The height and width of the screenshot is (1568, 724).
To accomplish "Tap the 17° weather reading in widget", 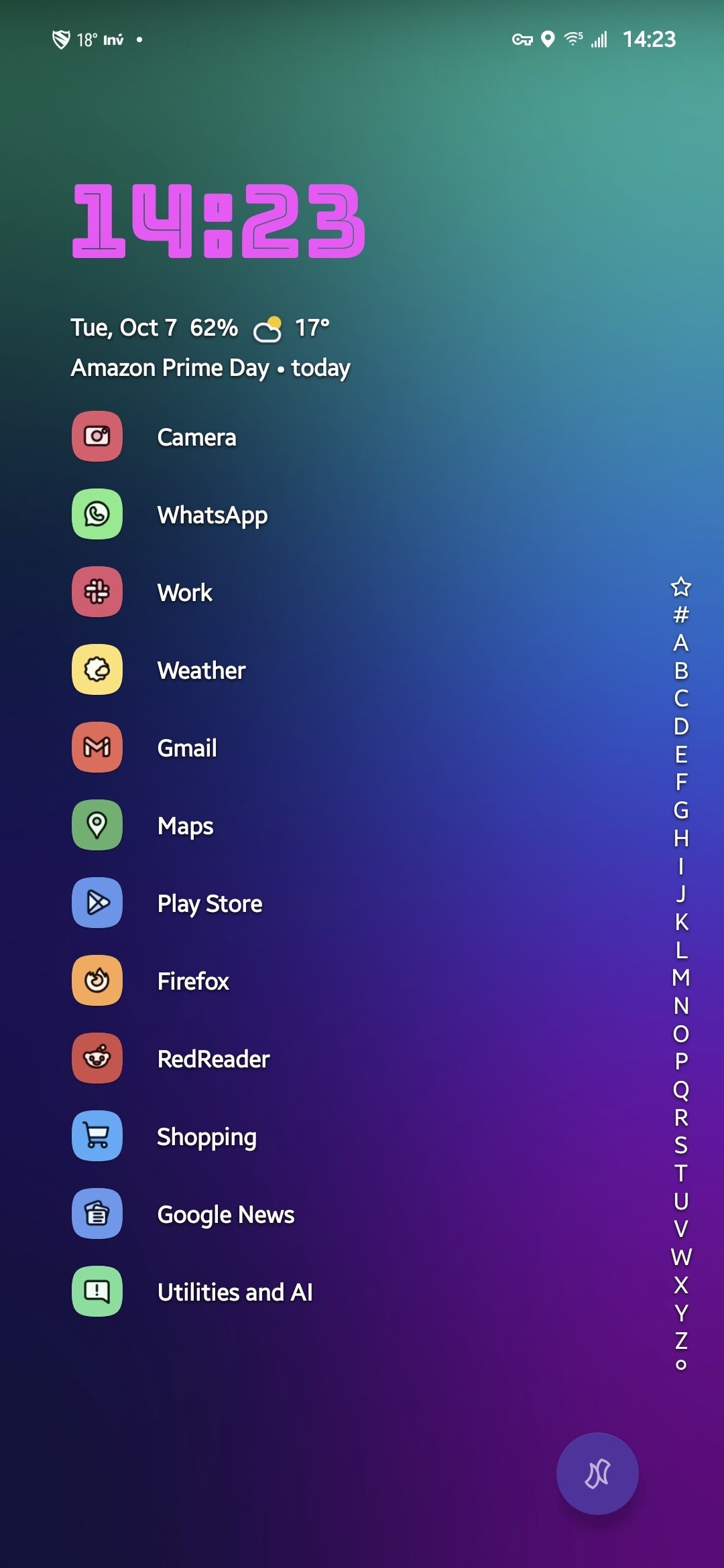I will click(312, 328).
